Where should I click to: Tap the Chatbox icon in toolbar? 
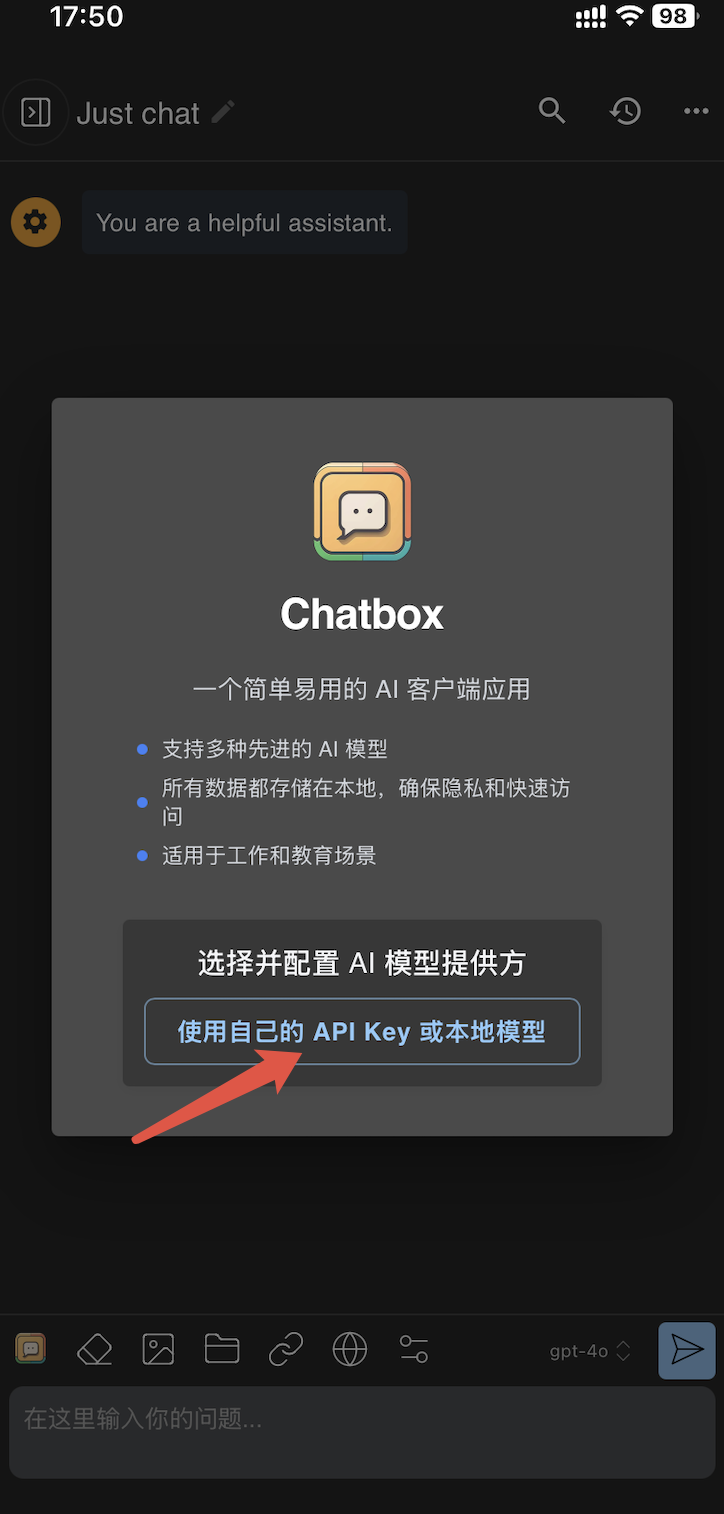pyautogui.click(x=31, y=1349)
